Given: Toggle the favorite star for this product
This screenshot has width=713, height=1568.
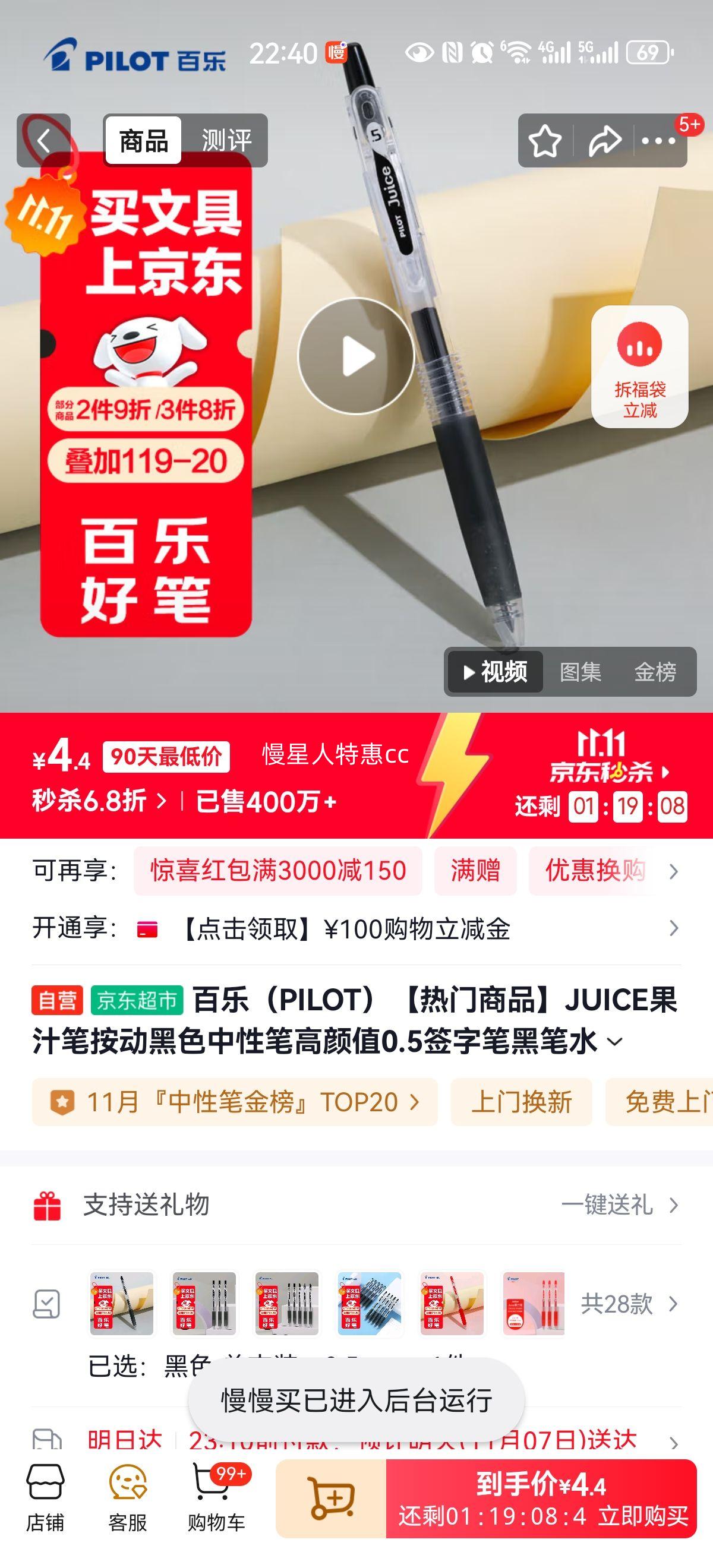Looking at the screenshot, I should [x=546, y=141].
